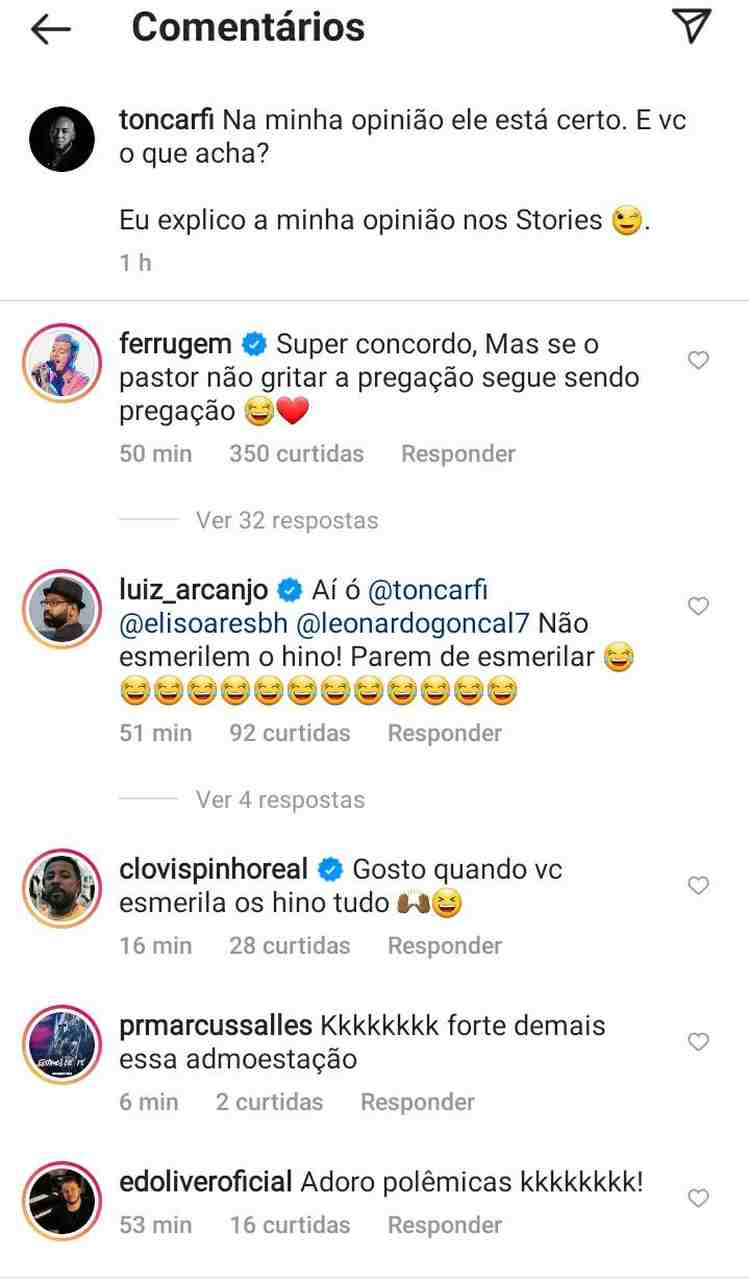Like edoliveroficial's comment
749x1280 pixels.
point(699,1198)
